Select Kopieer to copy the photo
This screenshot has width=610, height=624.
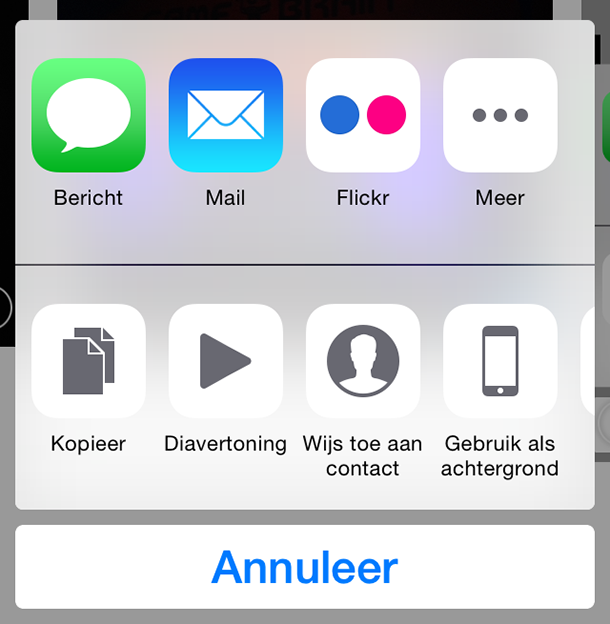(88, 360)
